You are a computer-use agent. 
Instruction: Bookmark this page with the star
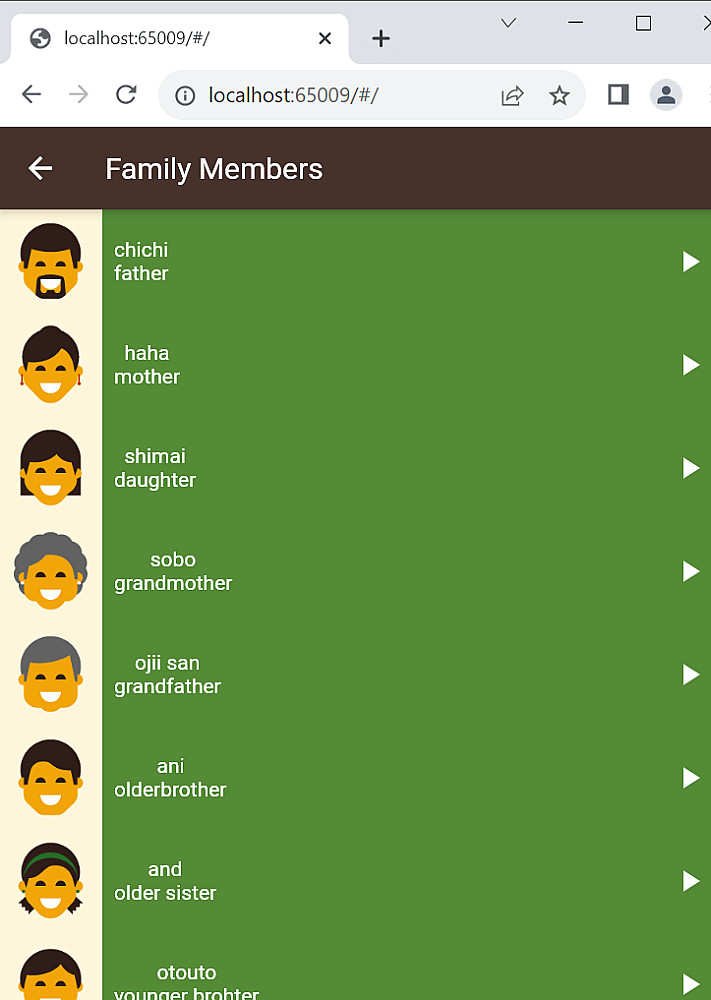(559, 95)
